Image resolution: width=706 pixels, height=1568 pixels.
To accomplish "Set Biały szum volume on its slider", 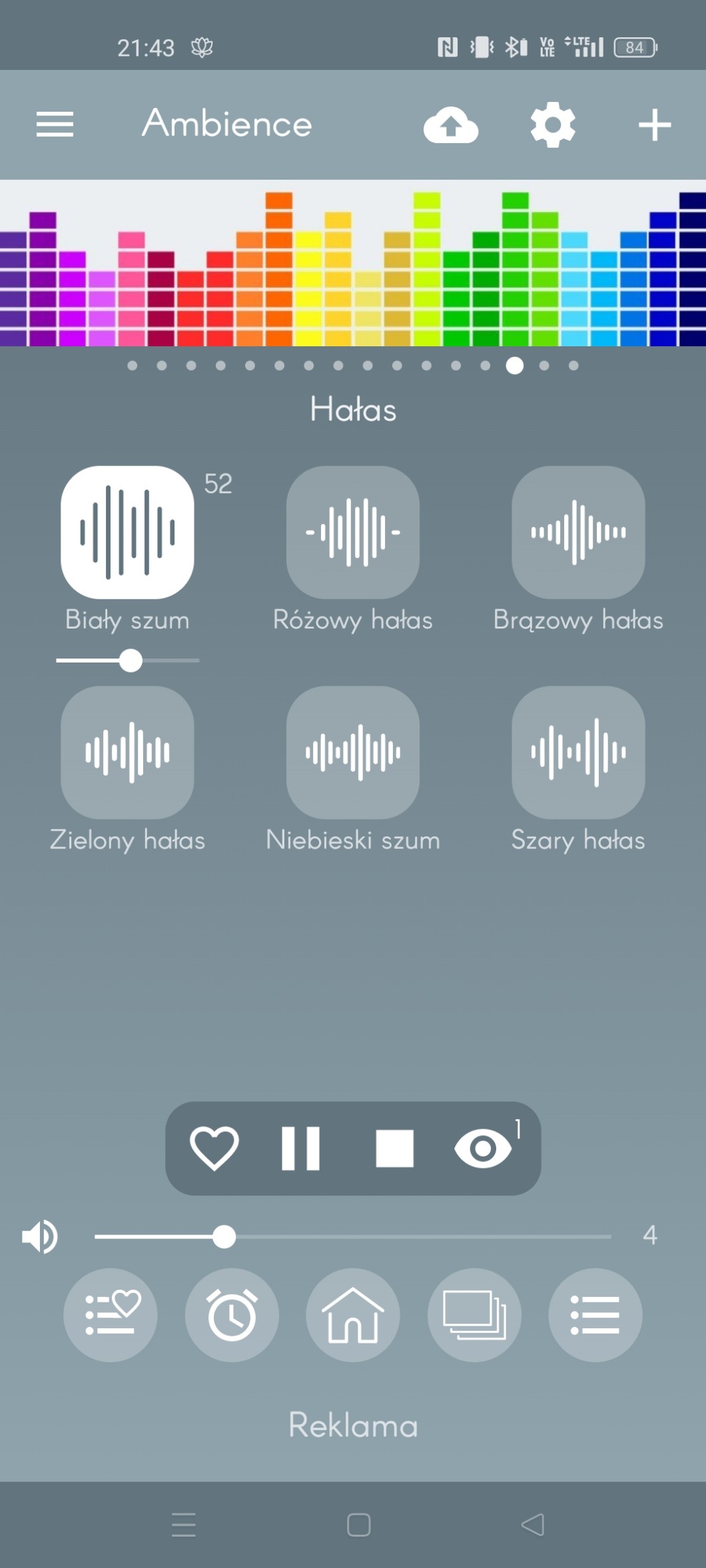I will [x=131, y=660].
